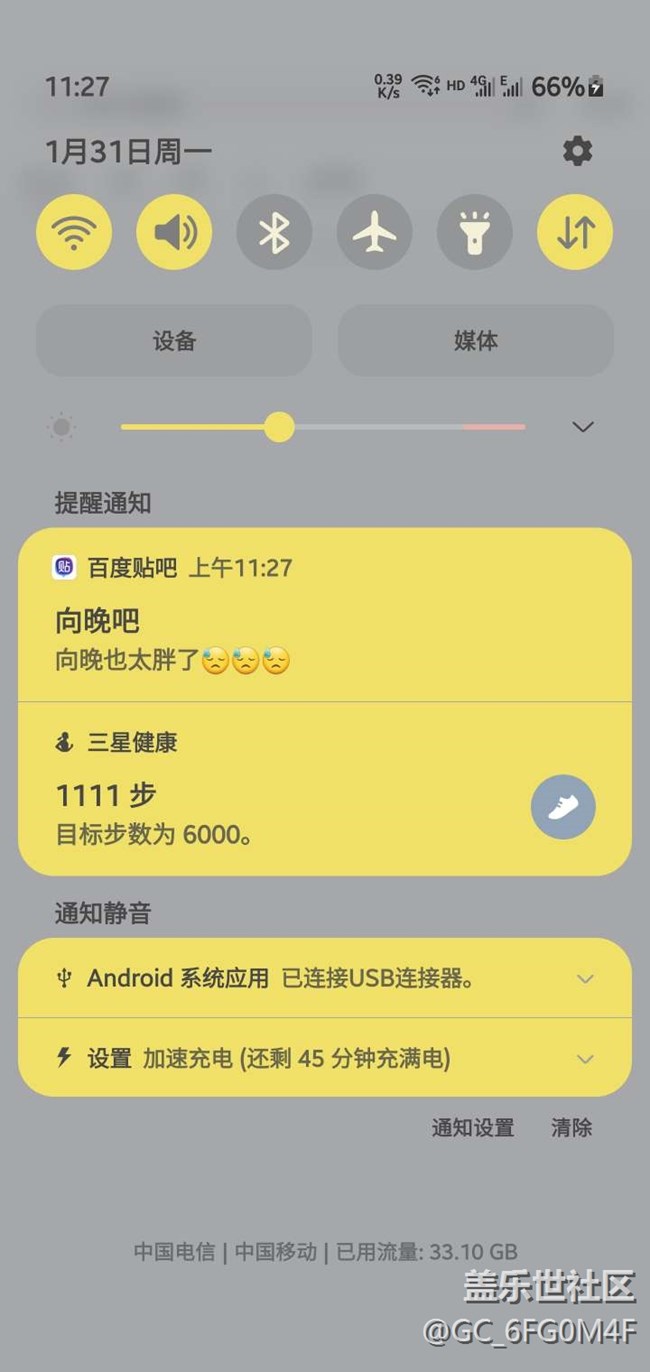Tap 清除 to clear all notifications

pos(571,1128)
